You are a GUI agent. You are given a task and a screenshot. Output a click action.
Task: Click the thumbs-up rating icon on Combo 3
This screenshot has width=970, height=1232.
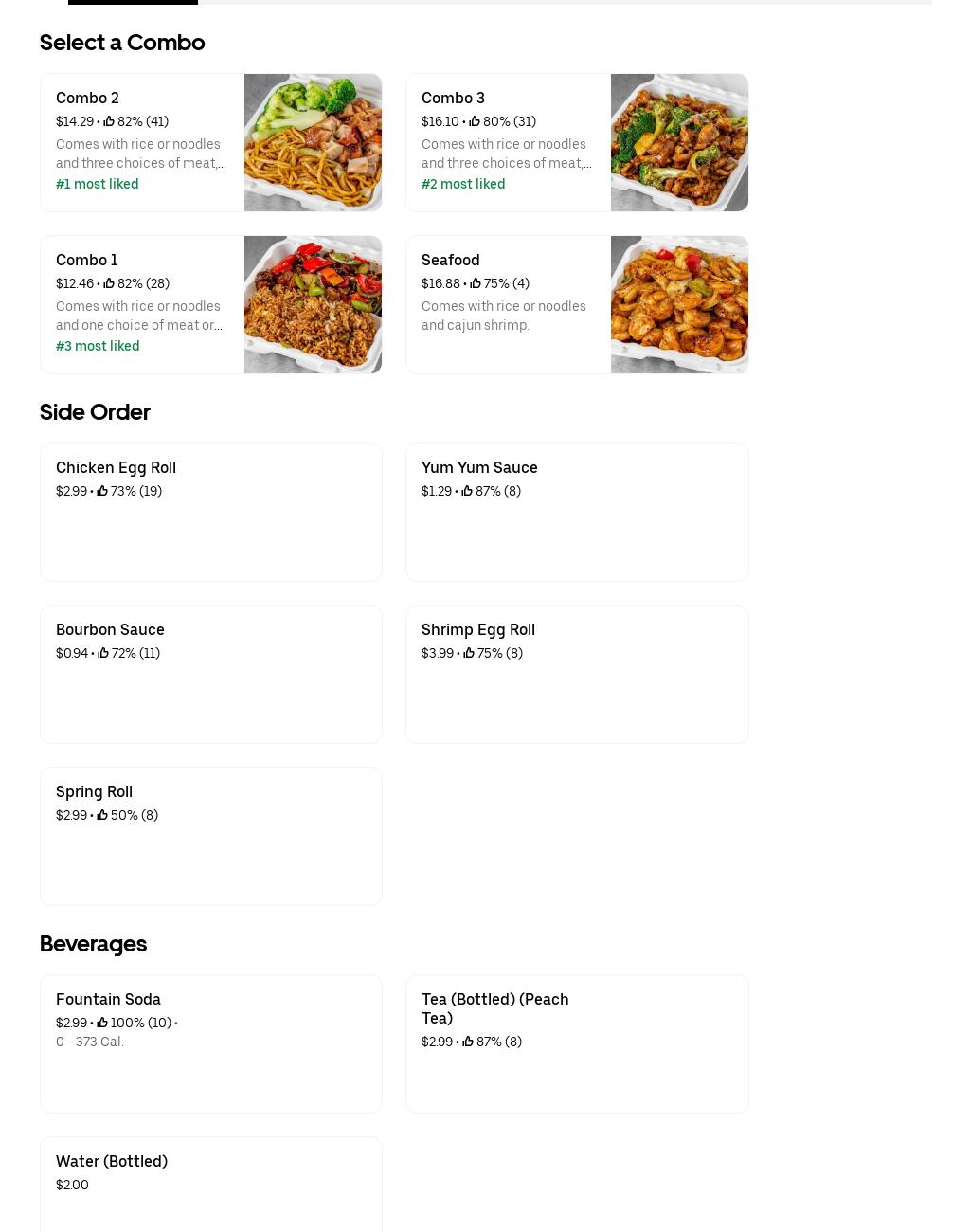475,121
